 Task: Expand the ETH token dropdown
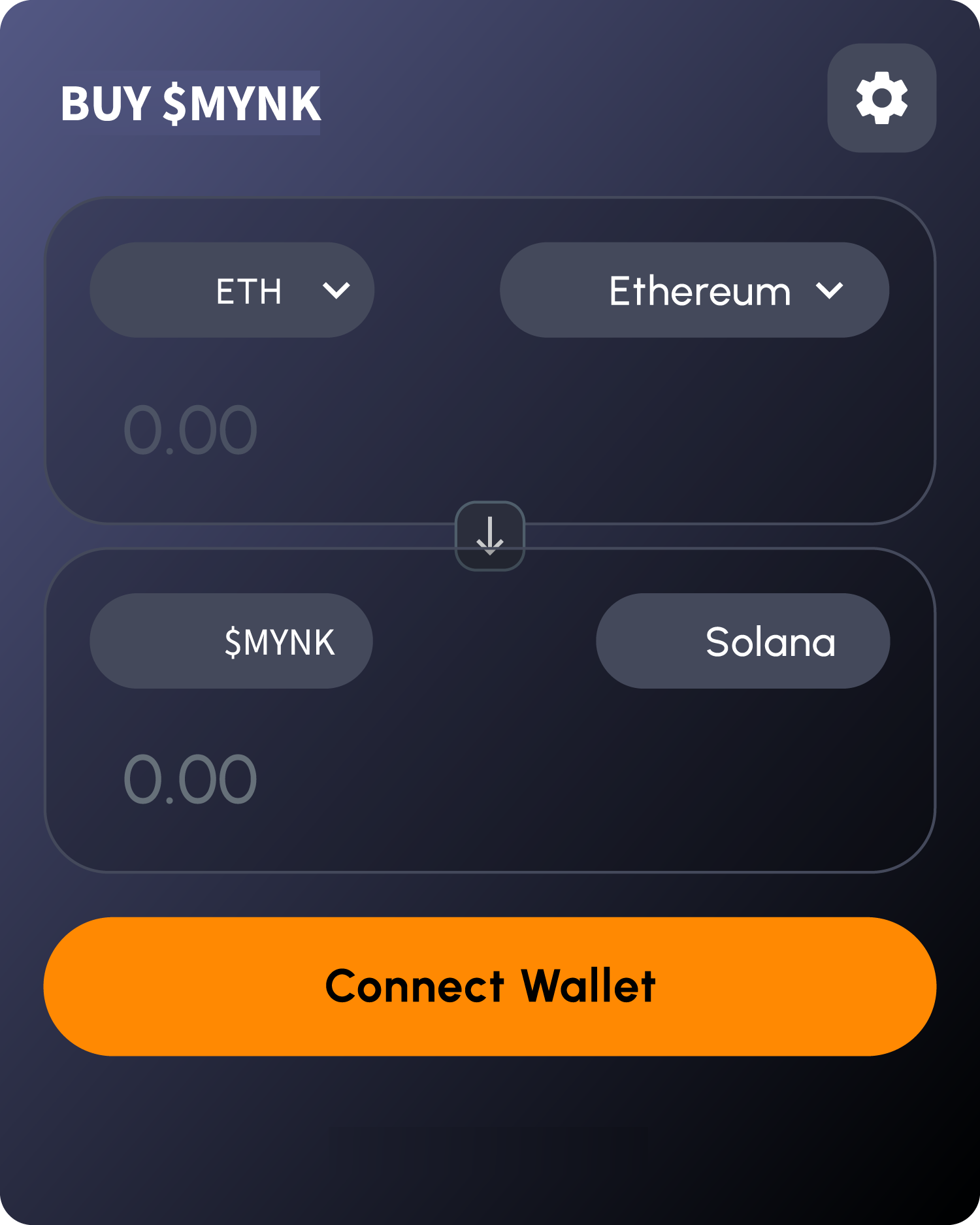tap(232, 290)
